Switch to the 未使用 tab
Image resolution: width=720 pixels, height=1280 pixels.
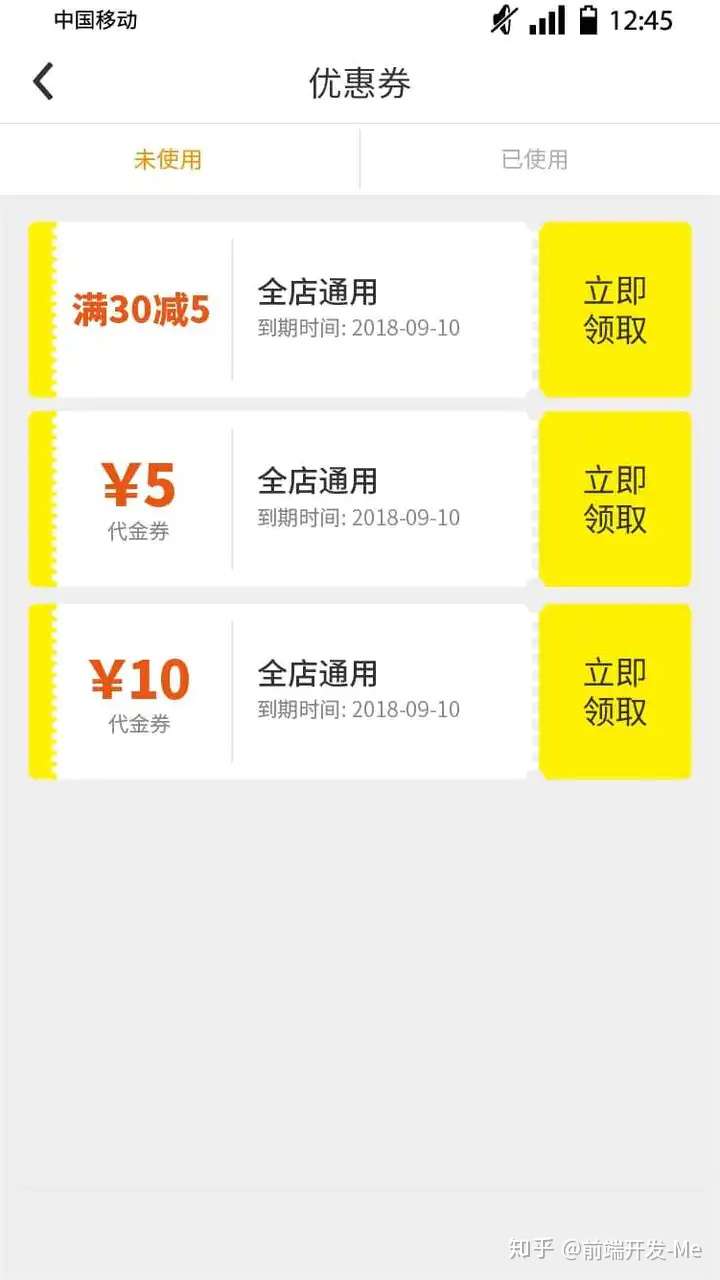(x=168, y=159)
